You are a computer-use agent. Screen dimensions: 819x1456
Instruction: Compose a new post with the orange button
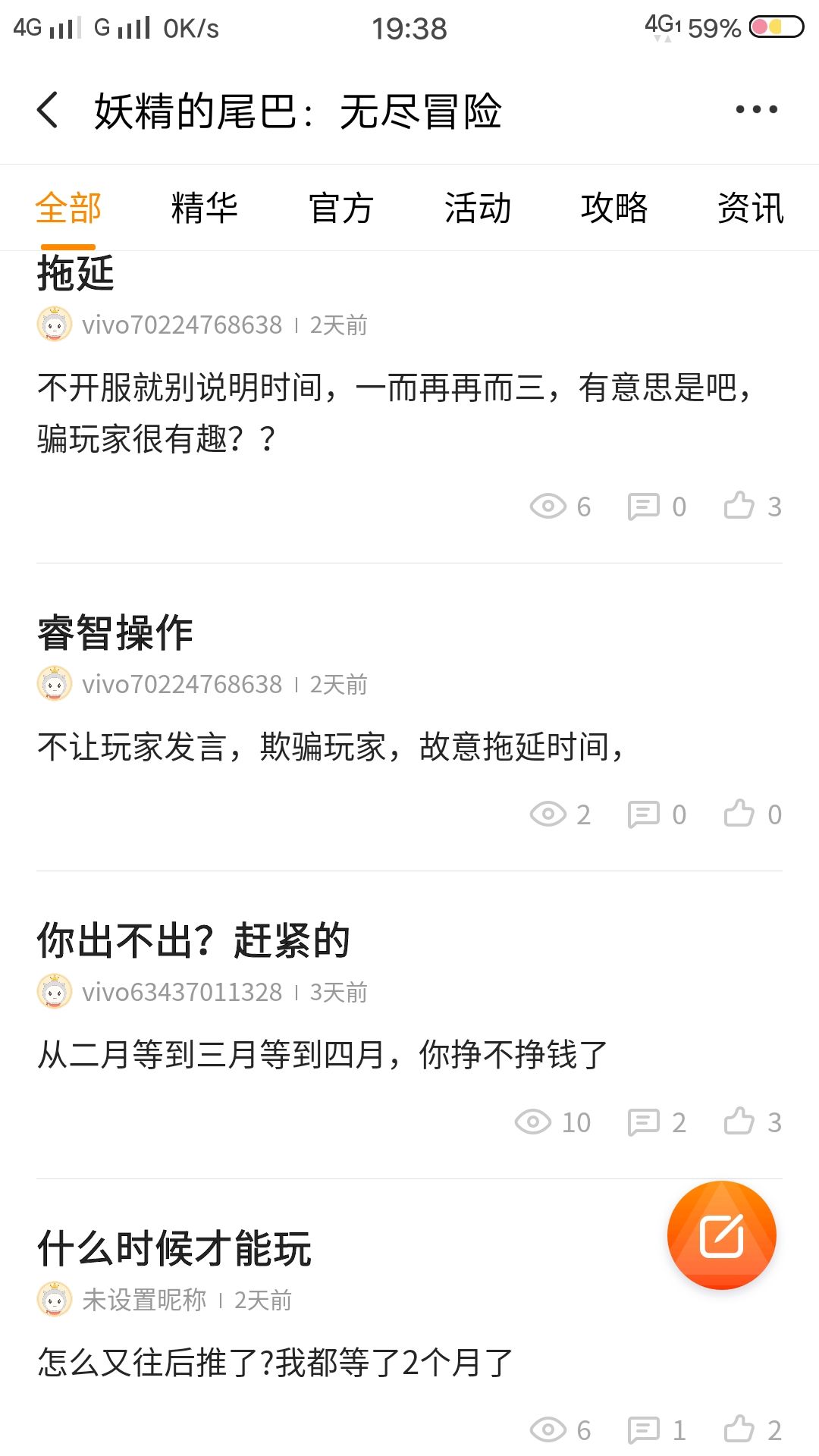[721, 1235]
